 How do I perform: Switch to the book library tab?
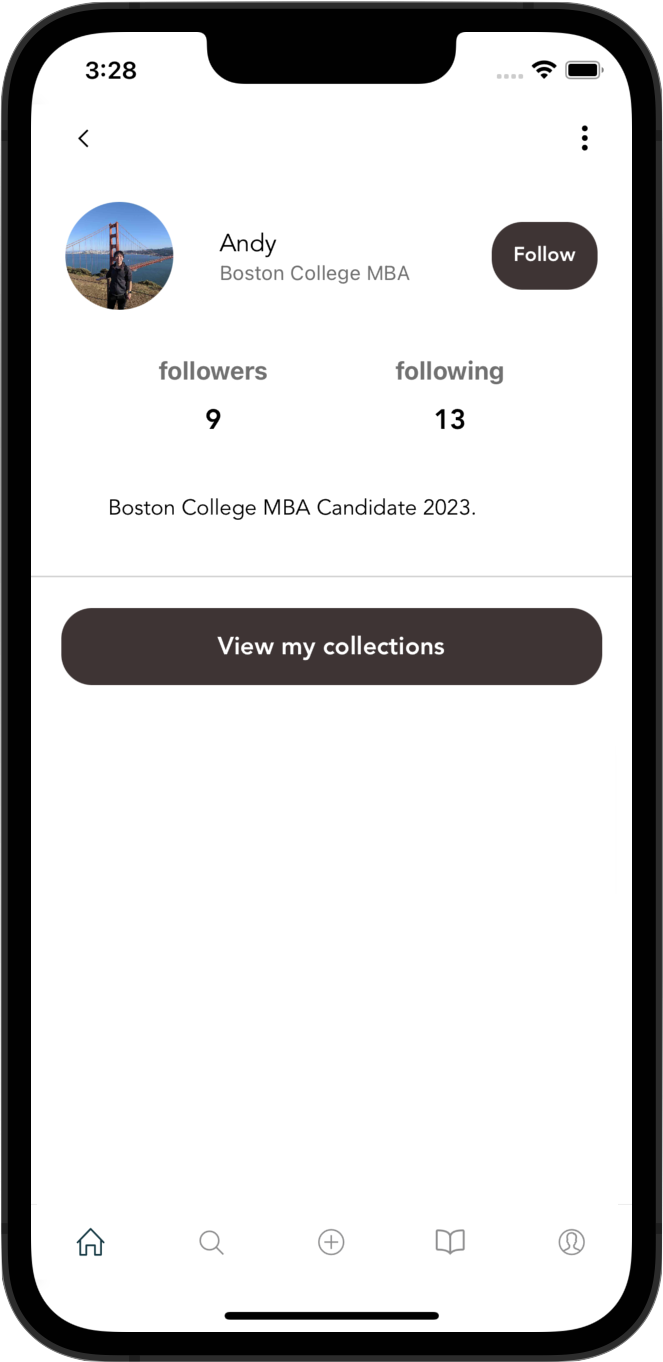pyautogui.click(x=450, y=1242)
